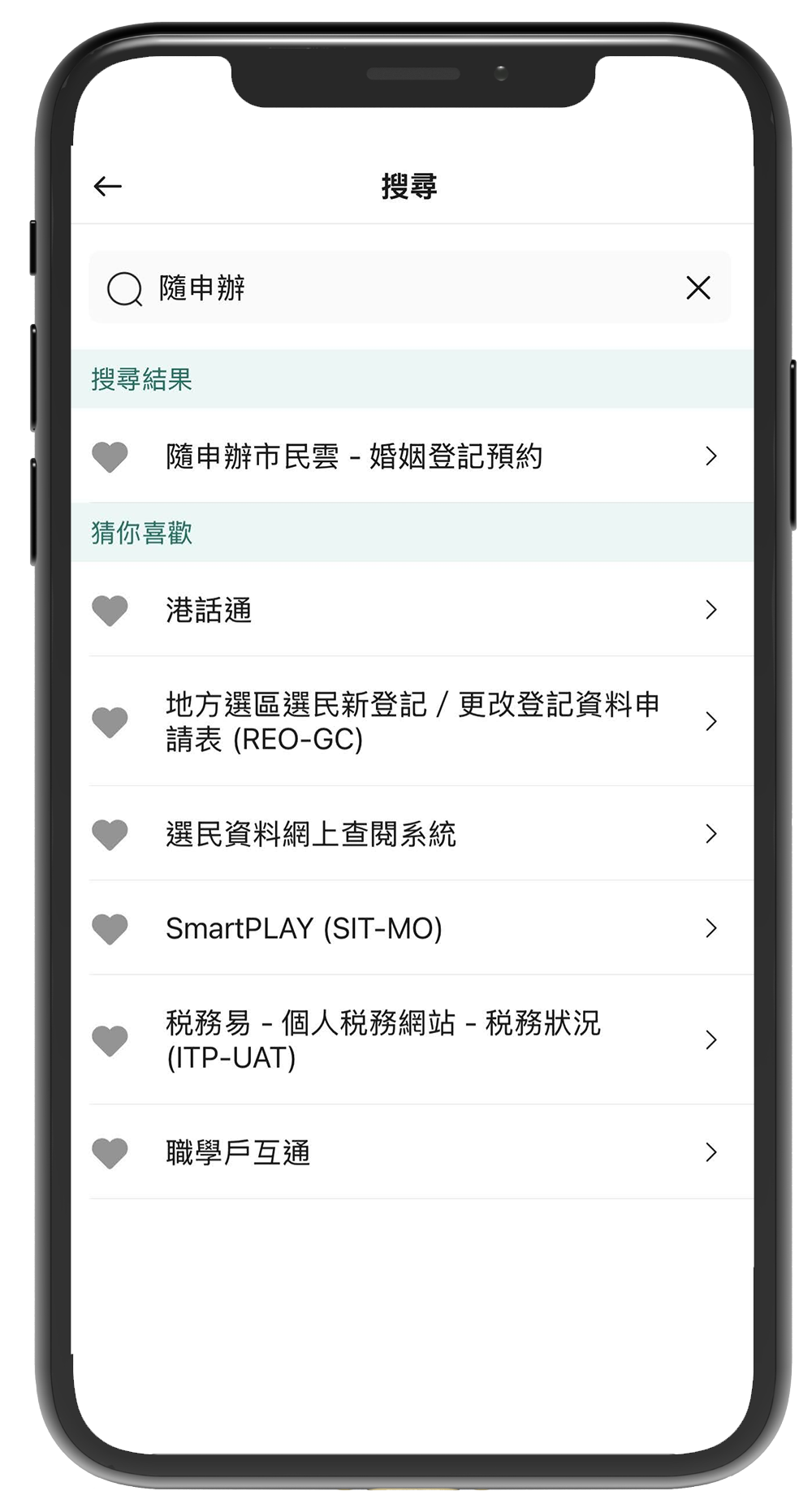The image size is (812, 1495).
Task: Tap the heart beside 選民資料網上查閱系統
Action: click(110, 834)
